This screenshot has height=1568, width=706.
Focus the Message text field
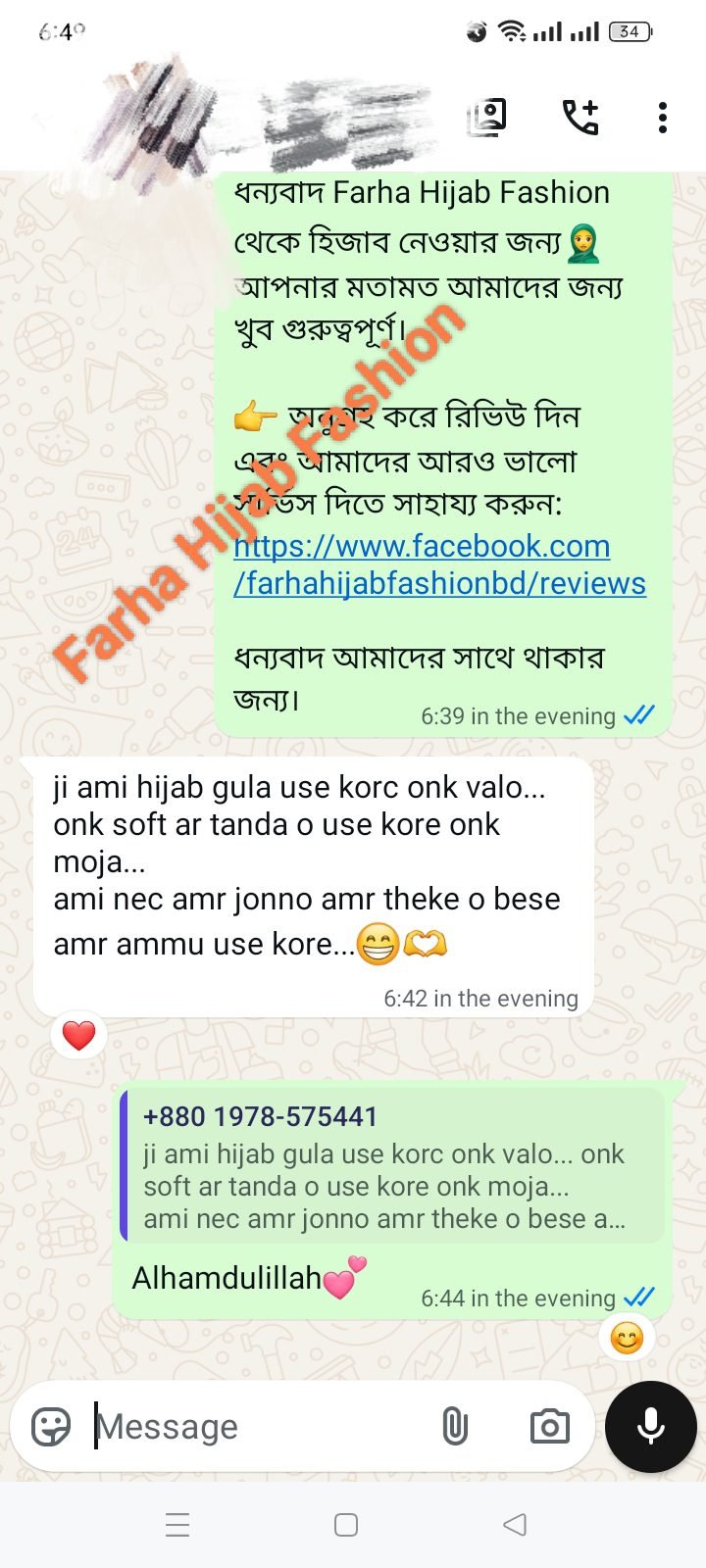pyautogui.click(x=255, y=1427)
